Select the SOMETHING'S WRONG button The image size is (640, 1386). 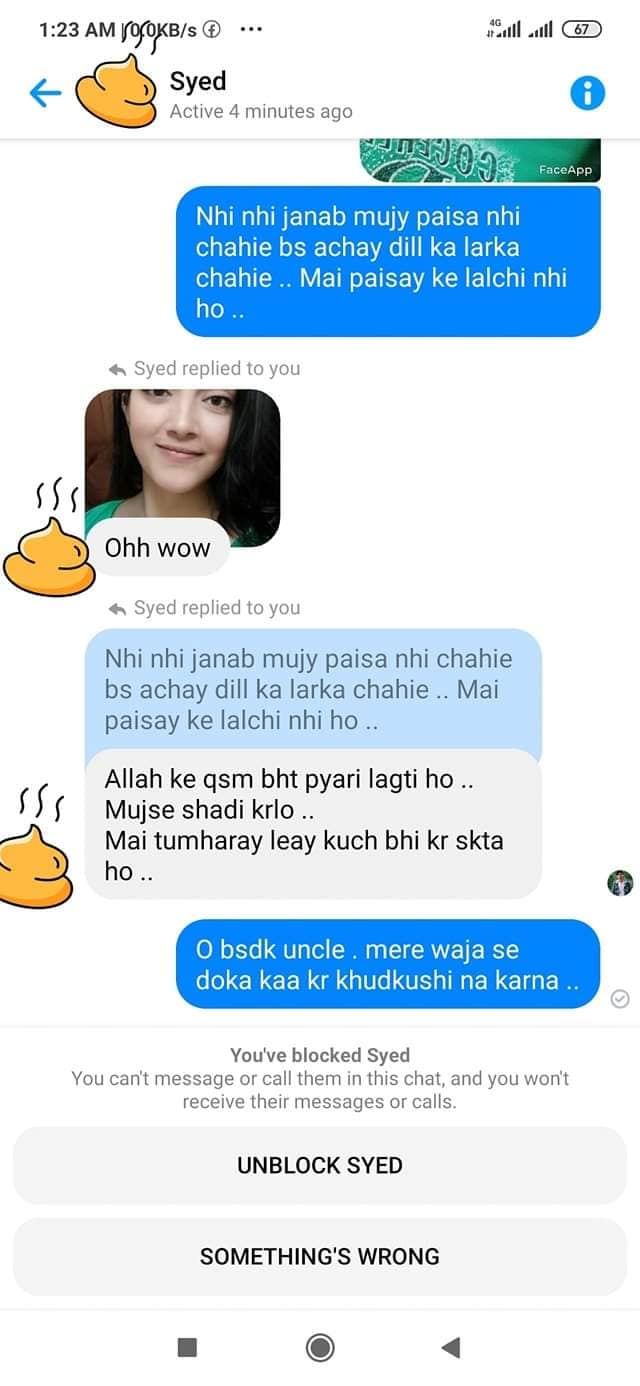pos(320,1256)
